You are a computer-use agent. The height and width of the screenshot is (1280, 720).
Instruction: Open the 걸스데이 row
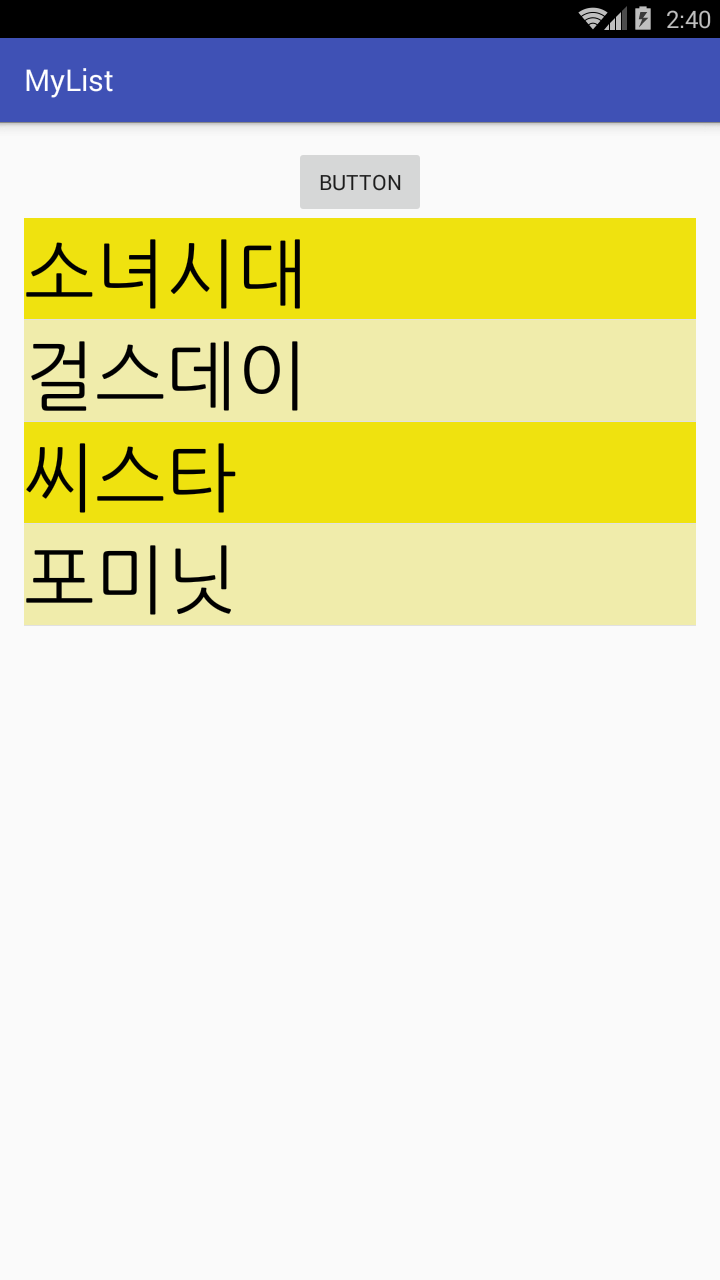point(360,371)
